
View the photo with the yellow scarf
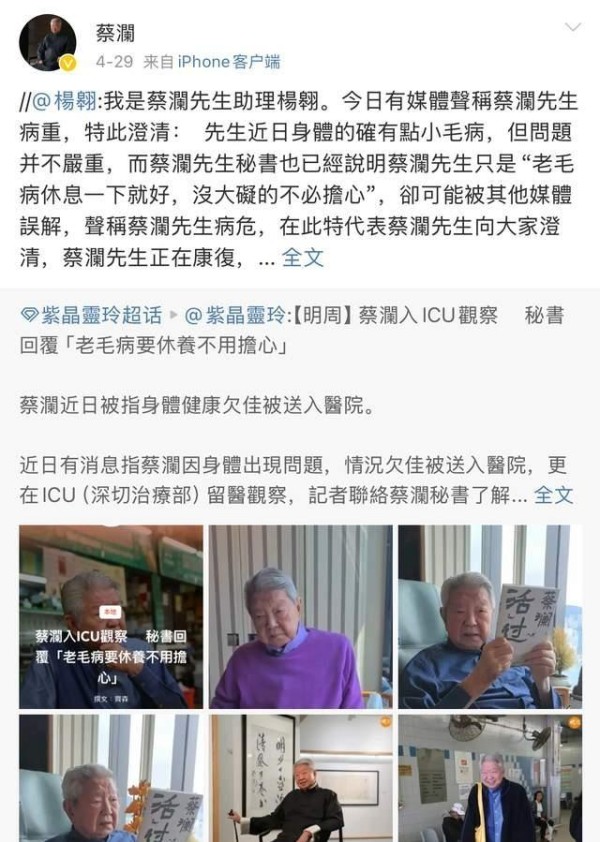[490, 777]
